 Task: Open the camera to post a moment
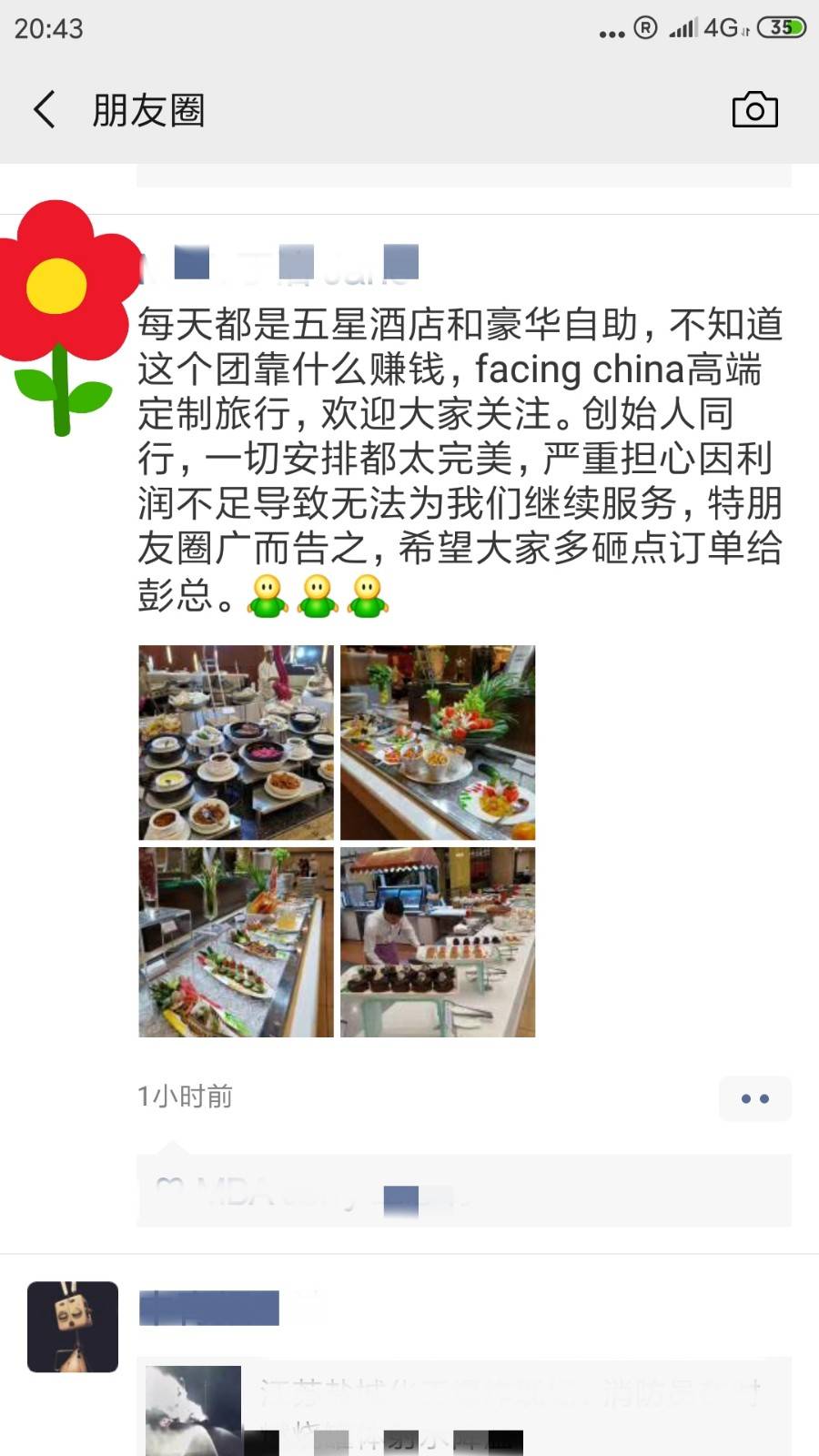[x=754, y=110]
